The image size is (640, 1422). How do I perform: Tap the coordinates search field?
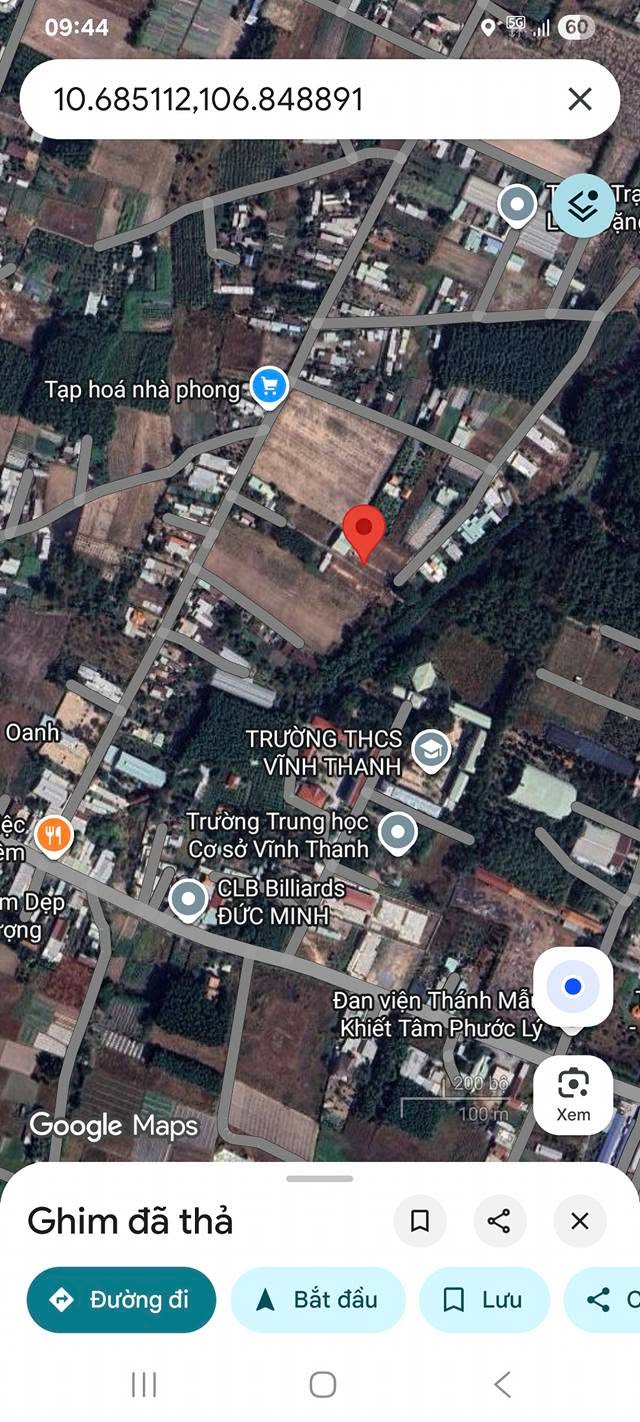coord(290,99)
